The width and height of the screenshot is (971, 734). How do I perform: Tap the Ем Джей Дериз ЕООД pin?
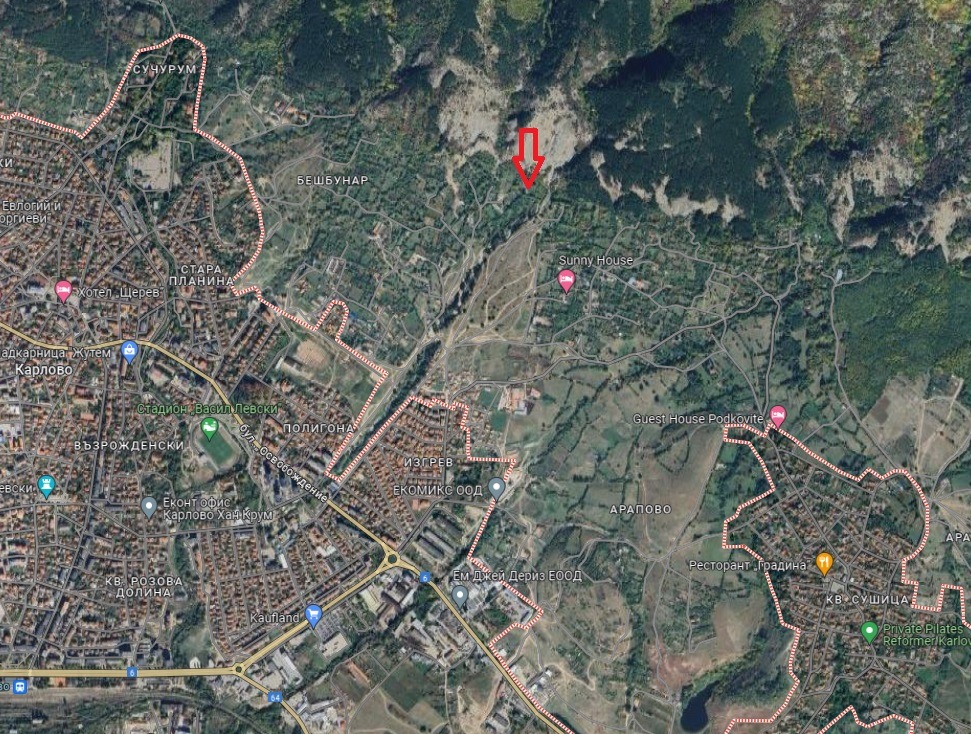[x=460, y=594]
